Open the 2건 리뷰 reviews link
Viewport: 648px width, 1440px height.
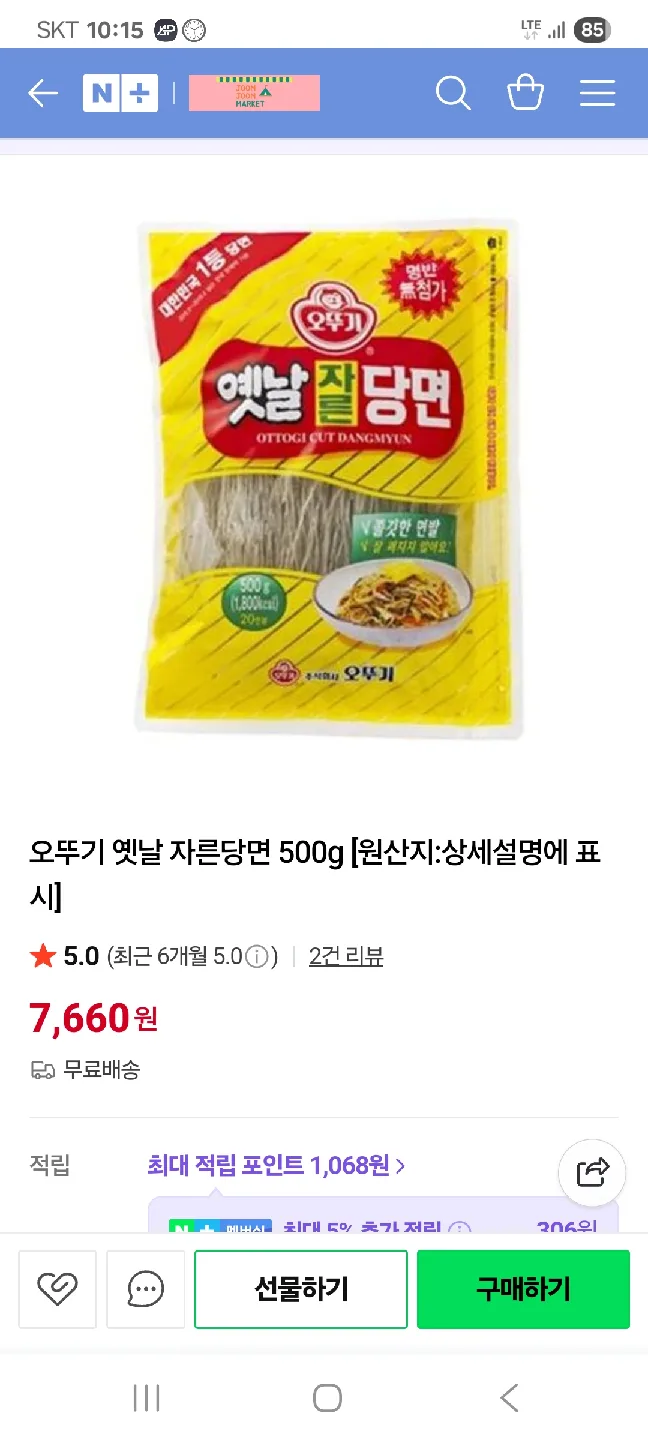coord(346,956)
